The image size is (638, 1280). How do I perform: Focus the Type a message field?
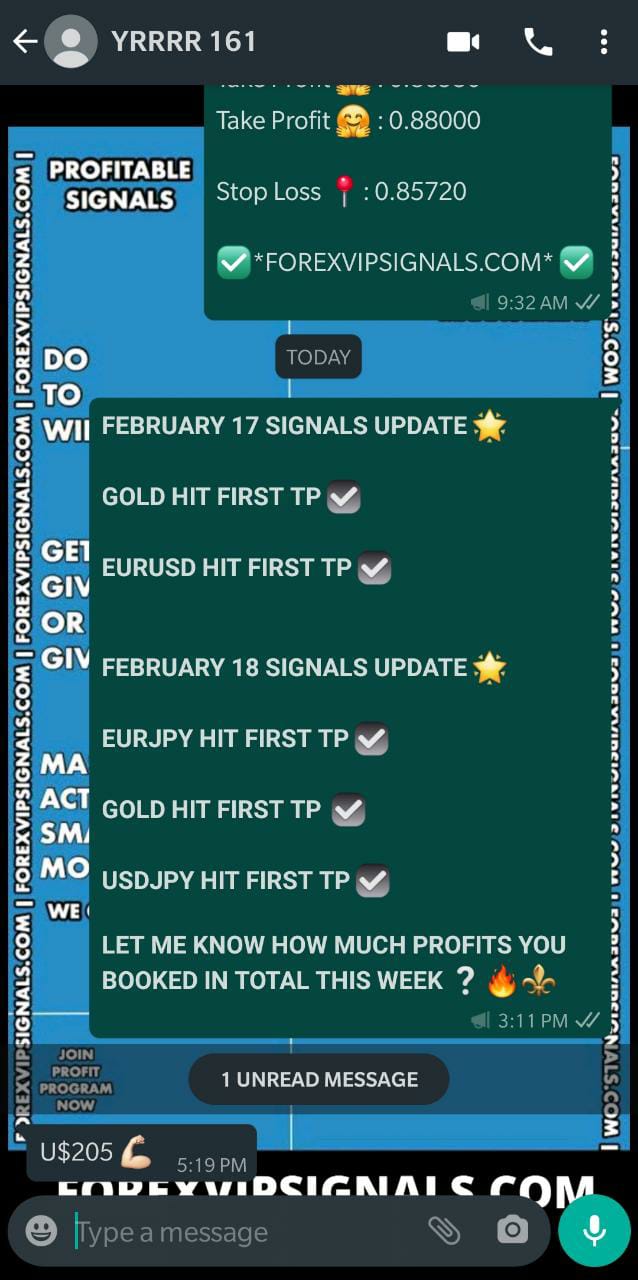240,1232
